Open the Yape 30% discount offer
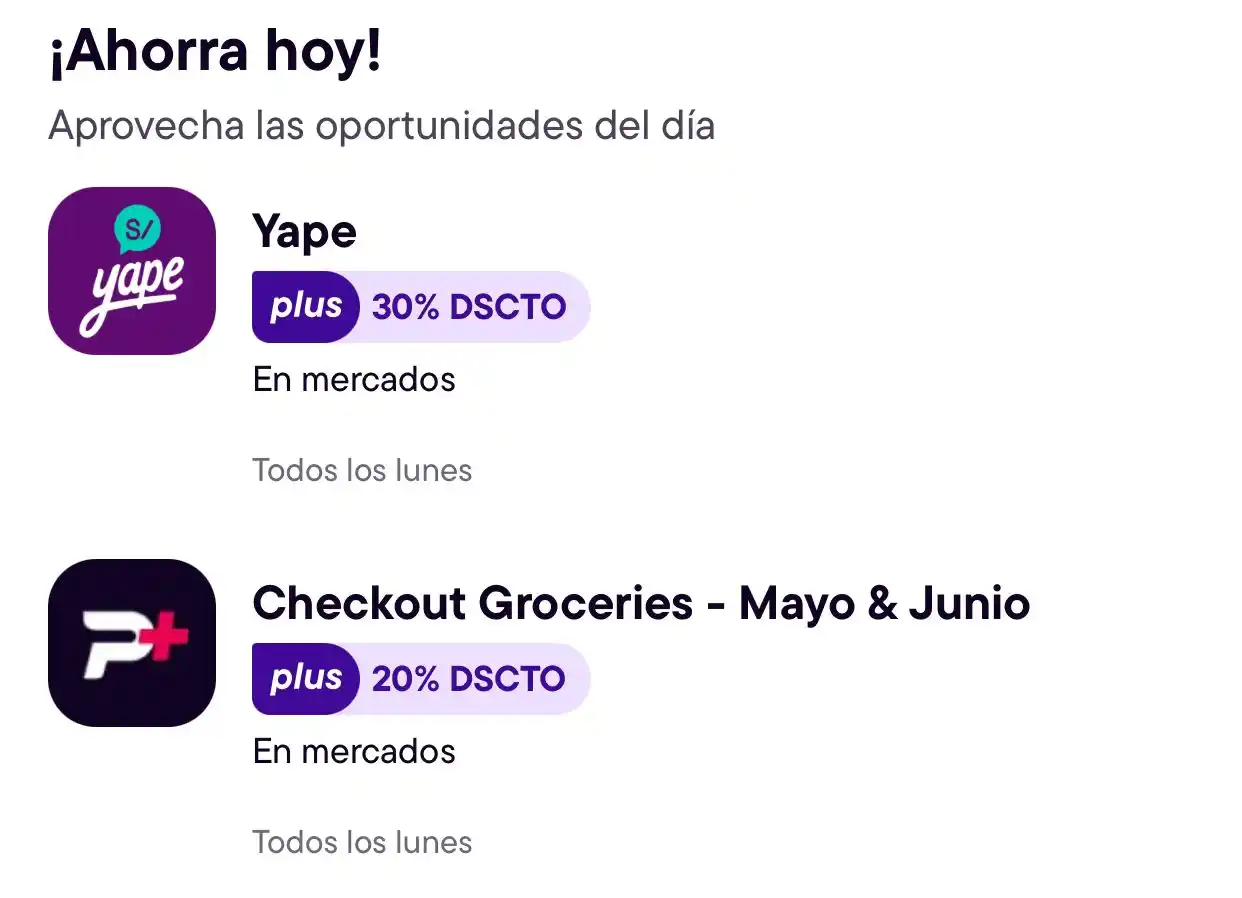The height and width of the screenshot is (898, 1242). (x=304, y=233)
